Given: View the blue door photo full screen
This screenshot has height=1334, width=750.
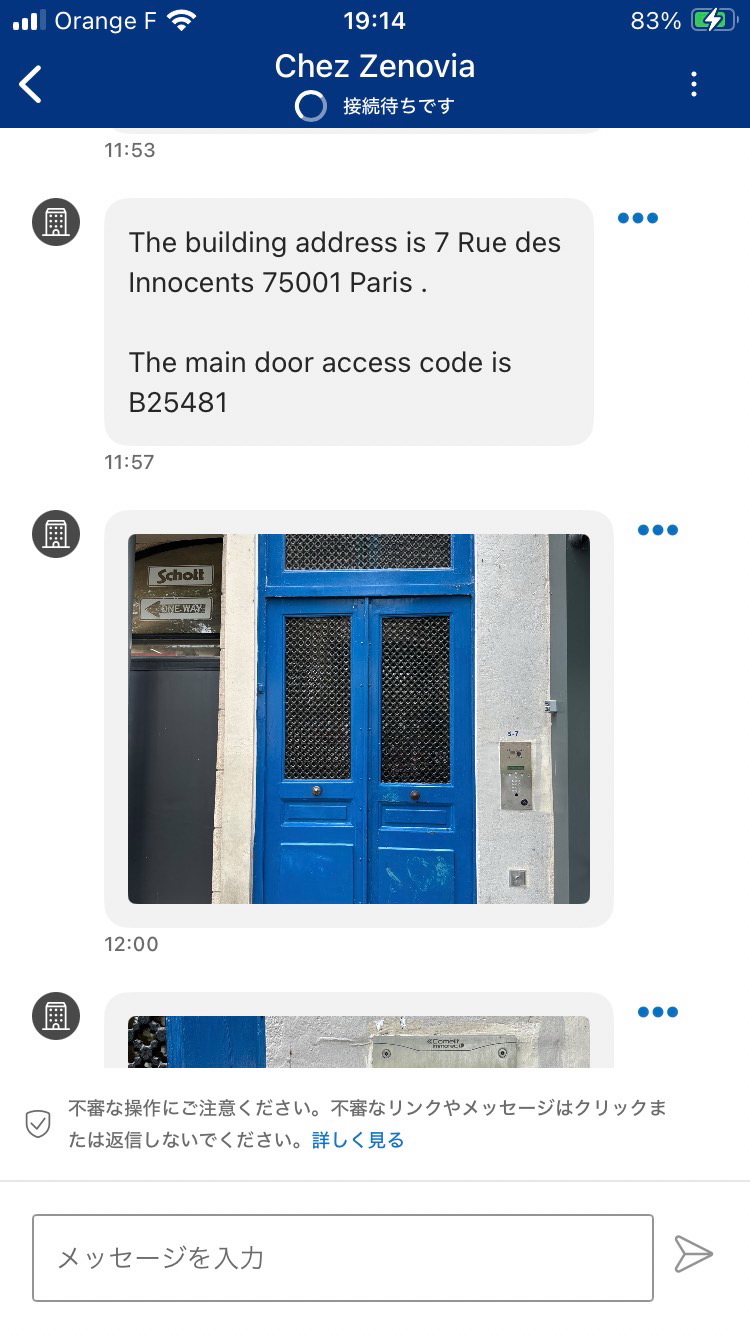Looking at the screenshot, I should (x=359, y=718).
